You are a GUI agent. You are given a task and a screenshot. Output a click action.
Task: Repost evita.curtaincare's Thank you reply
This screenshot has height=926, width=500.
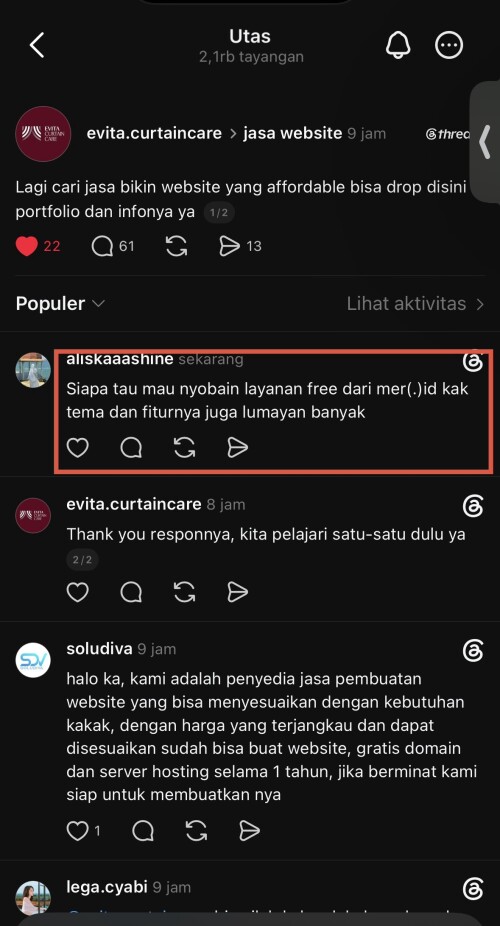[185, 592]
